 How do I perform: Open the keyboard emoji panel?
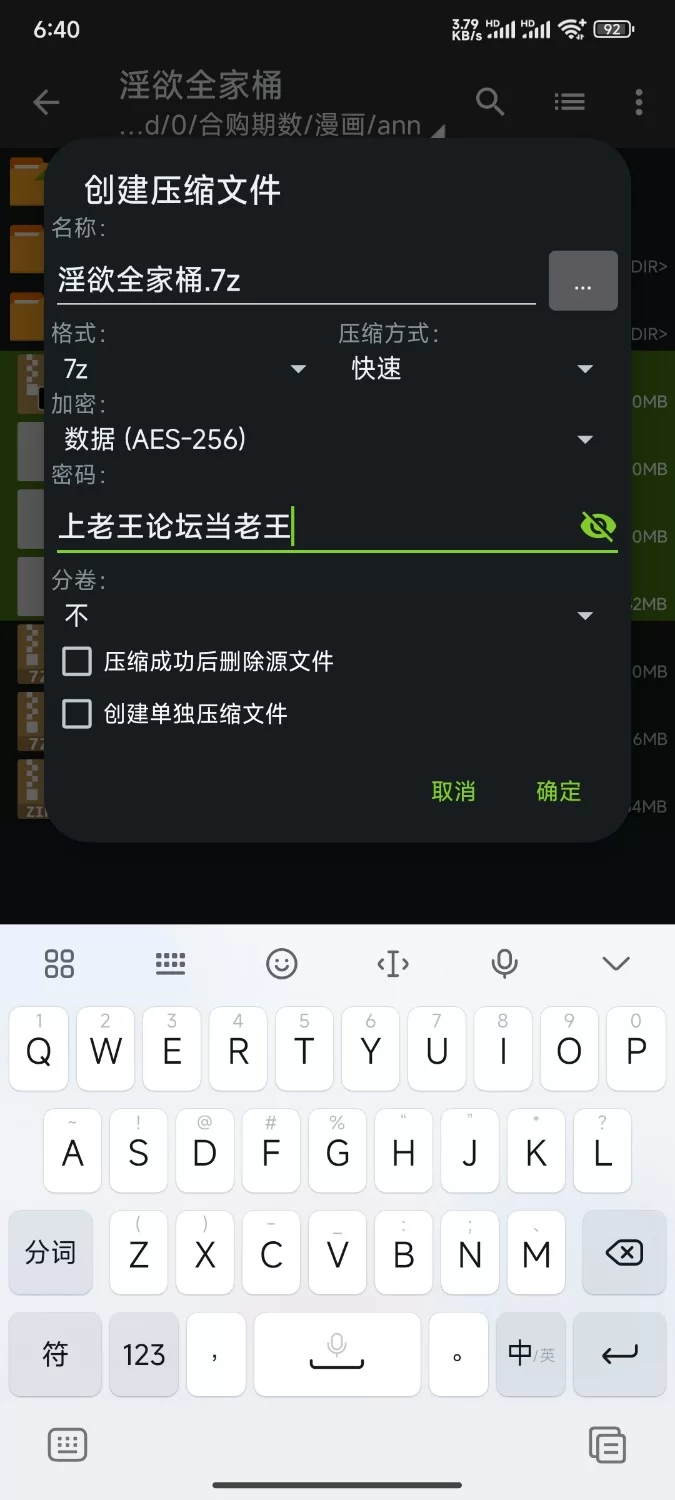click(282, 963)
